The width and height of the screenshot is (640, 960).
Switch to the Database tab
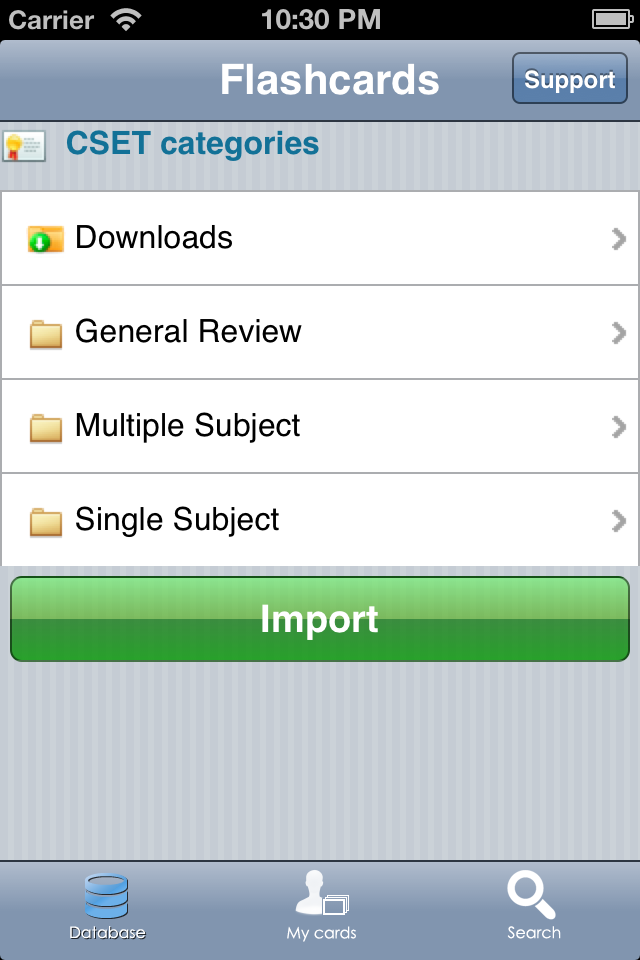pos(107,908)
